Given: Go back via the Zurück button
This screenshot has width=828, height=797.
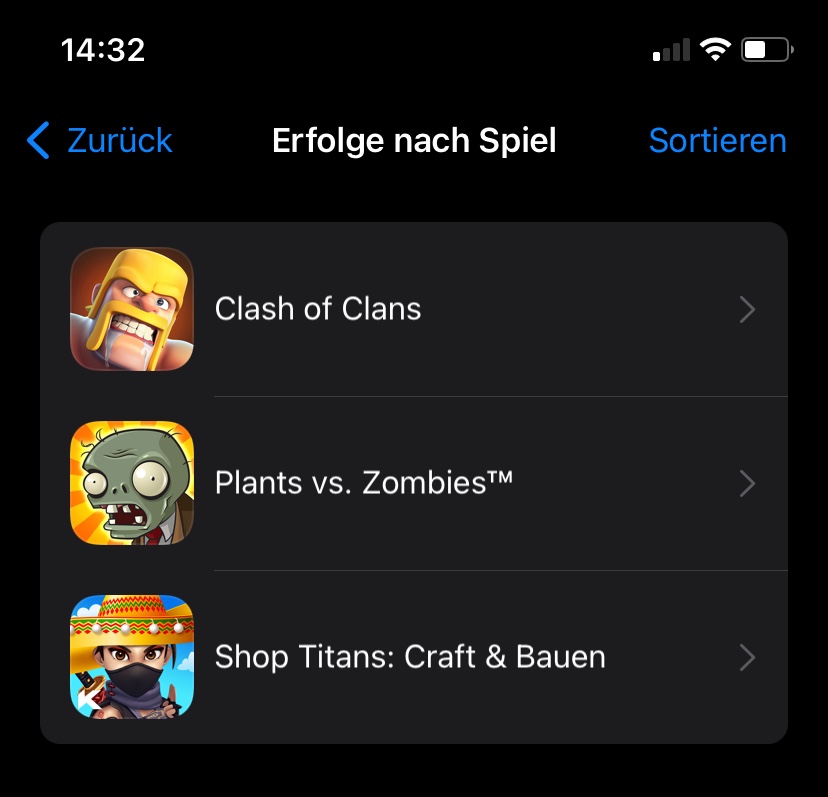Looking at the screenshot, I should click(100, 141).
